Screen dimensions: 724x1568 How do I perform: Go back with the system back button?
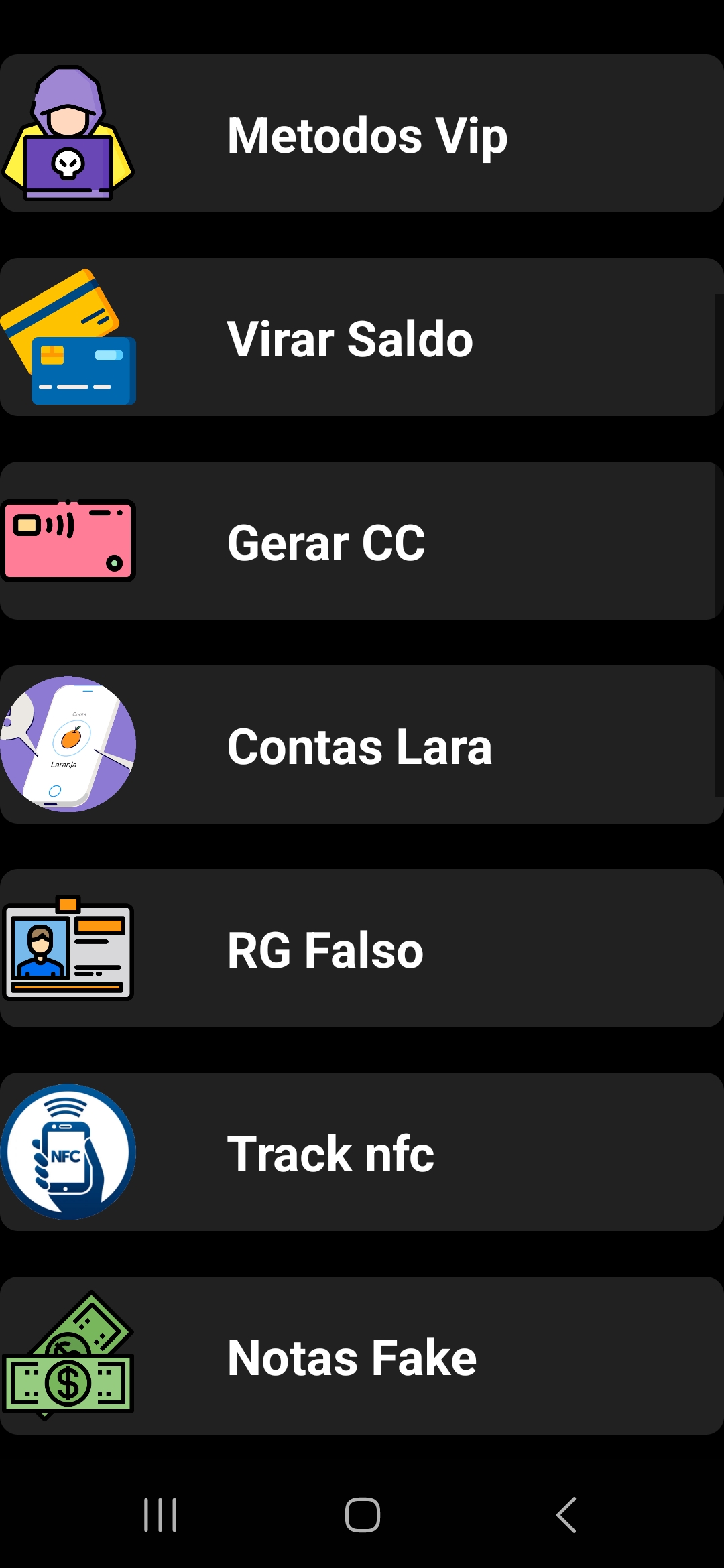coord(566,1514)
